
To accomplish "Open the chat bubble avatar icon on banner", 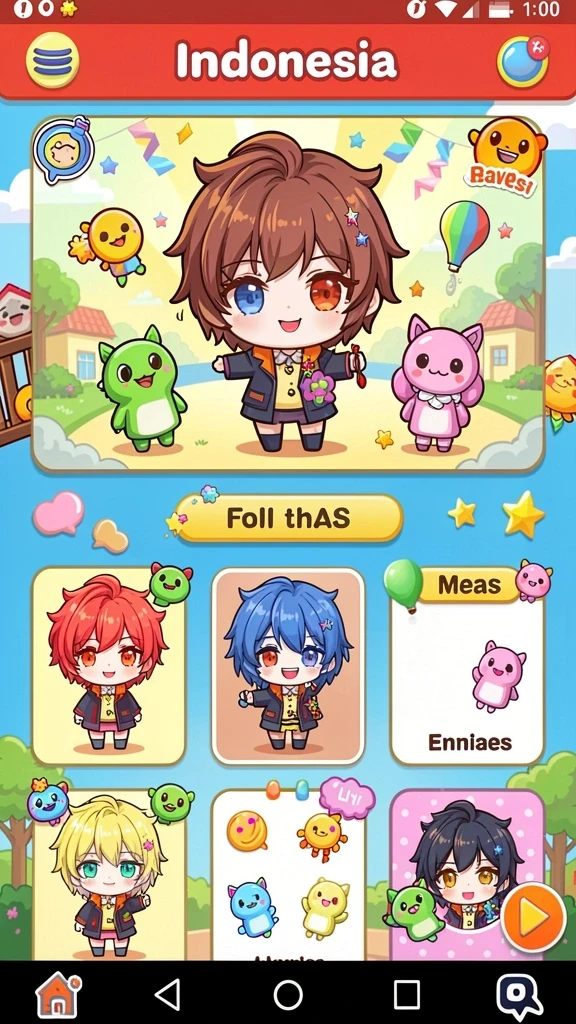I will click(63, 151).
